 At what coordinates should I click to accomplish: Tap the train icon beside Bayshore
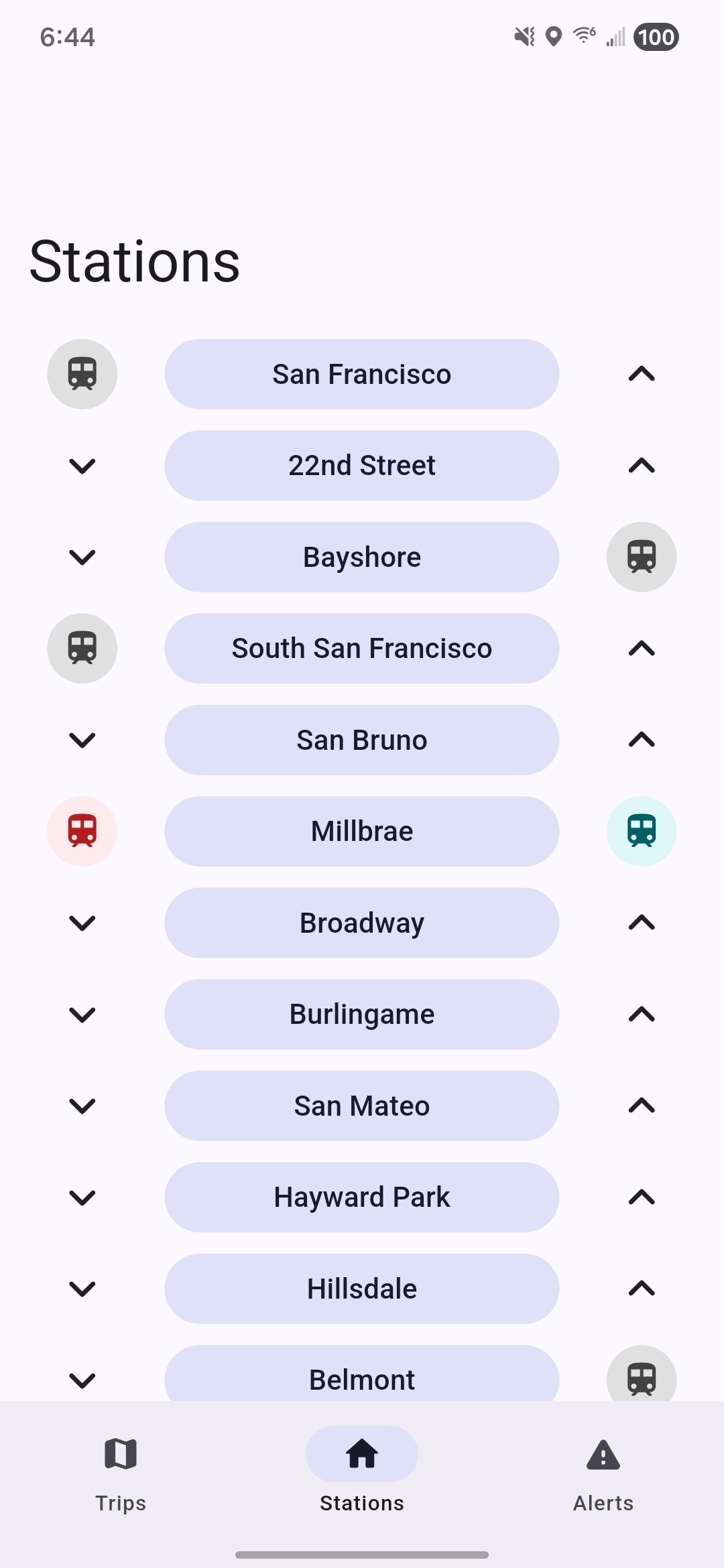coord(642,557)
